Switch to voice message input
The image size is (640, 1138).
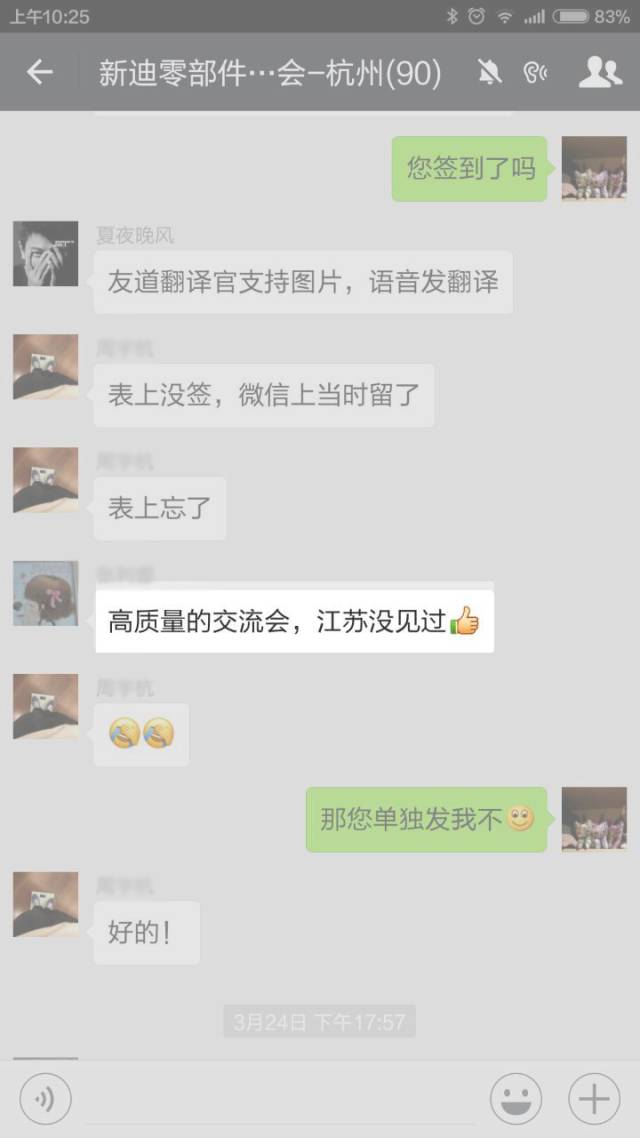point(45,1100)
